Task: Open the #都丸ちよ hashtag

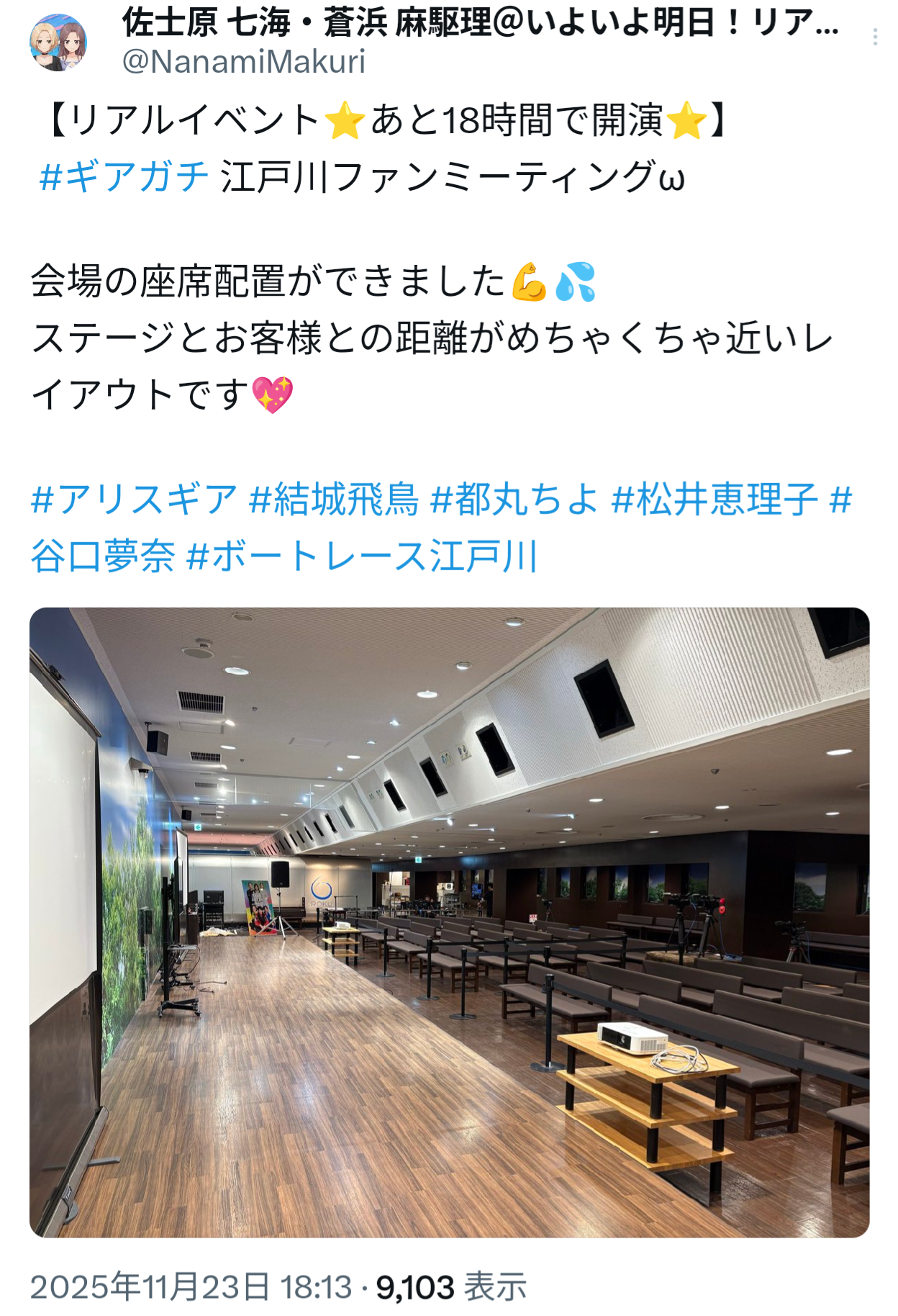Action: coord(514,499)
